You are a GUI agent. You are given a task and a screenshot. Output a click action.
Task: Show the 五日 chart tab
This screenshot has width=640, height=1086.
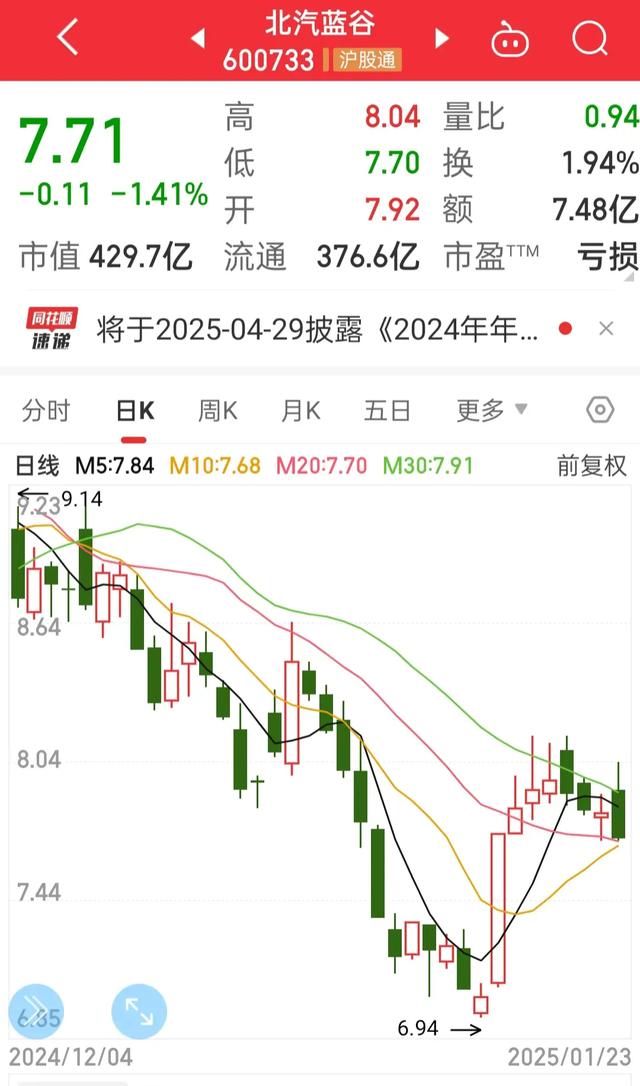(386, 411)
